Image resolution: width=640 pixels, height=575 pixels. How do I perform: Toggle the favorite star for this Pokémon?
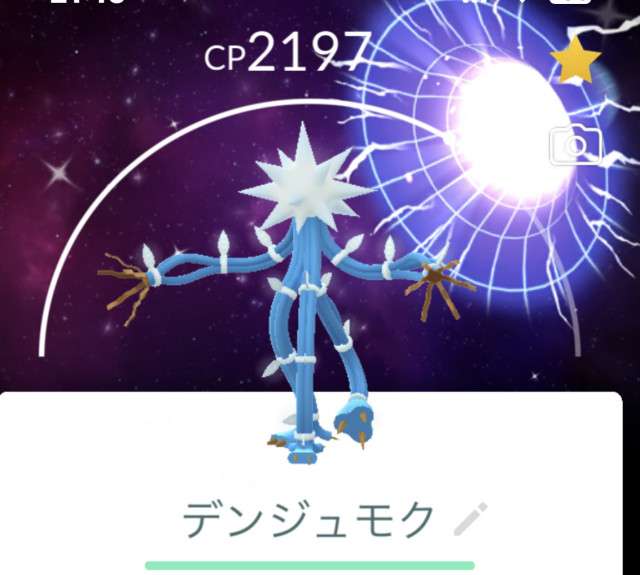pos(576,63)
